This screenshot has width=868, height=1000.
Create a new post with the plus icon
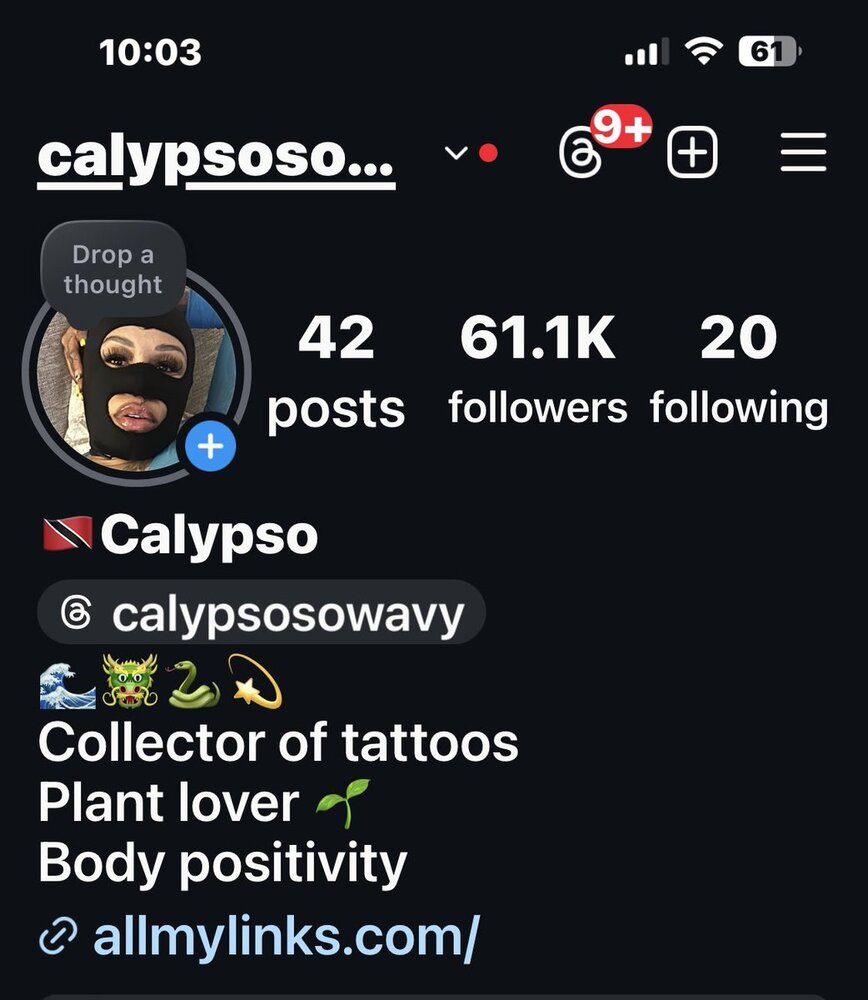pyautogui.click(x=692, y=154)
